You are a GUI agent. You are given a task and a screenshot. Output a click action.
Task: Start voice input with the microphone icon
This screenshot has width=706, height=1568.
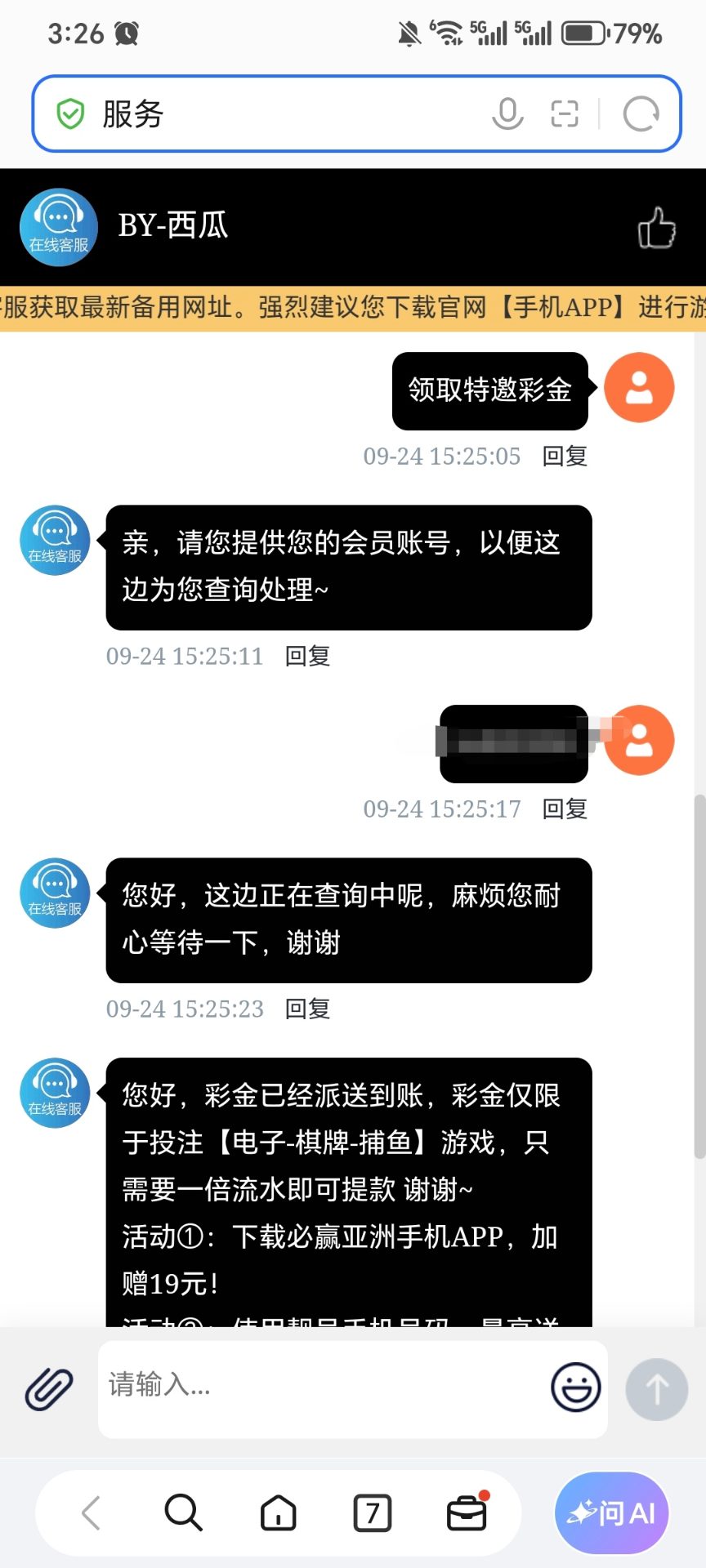point(507,114)
